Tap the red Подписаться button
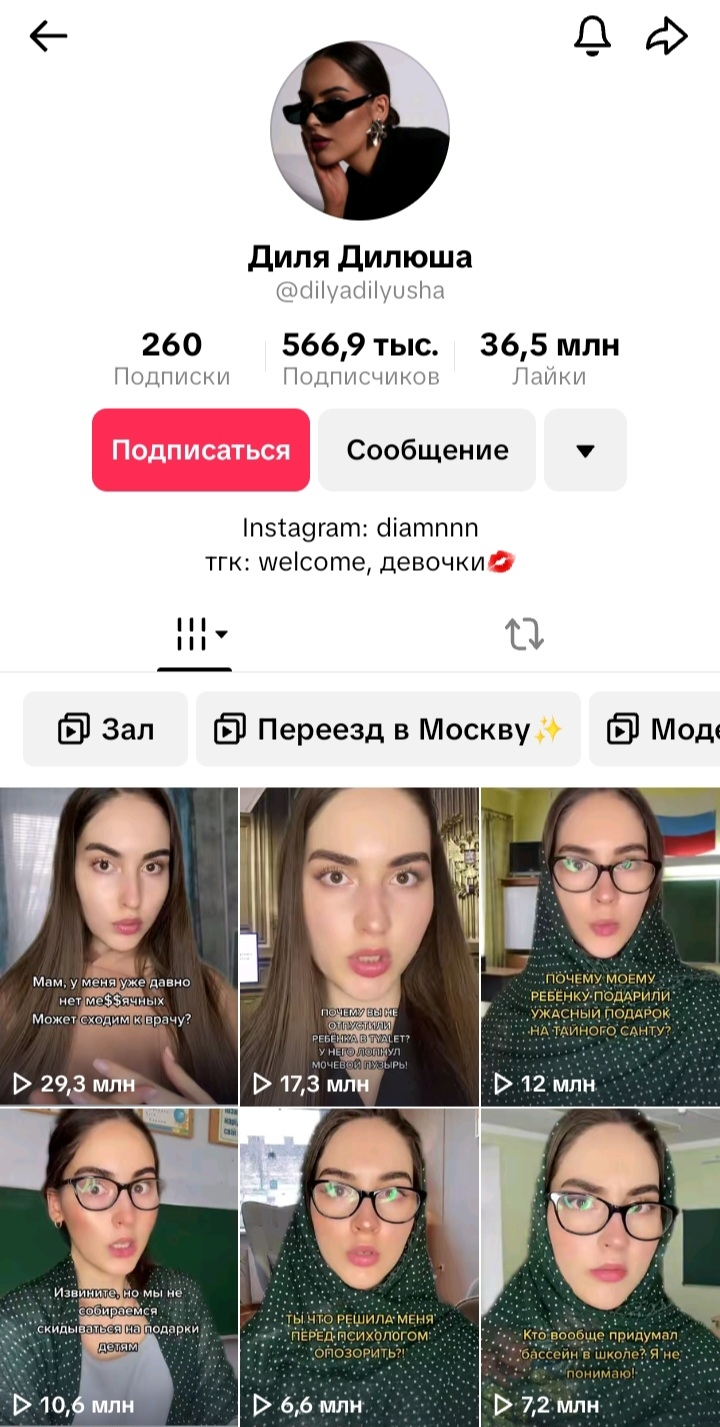The image size is (720, 1427). (x=201, y=450)
